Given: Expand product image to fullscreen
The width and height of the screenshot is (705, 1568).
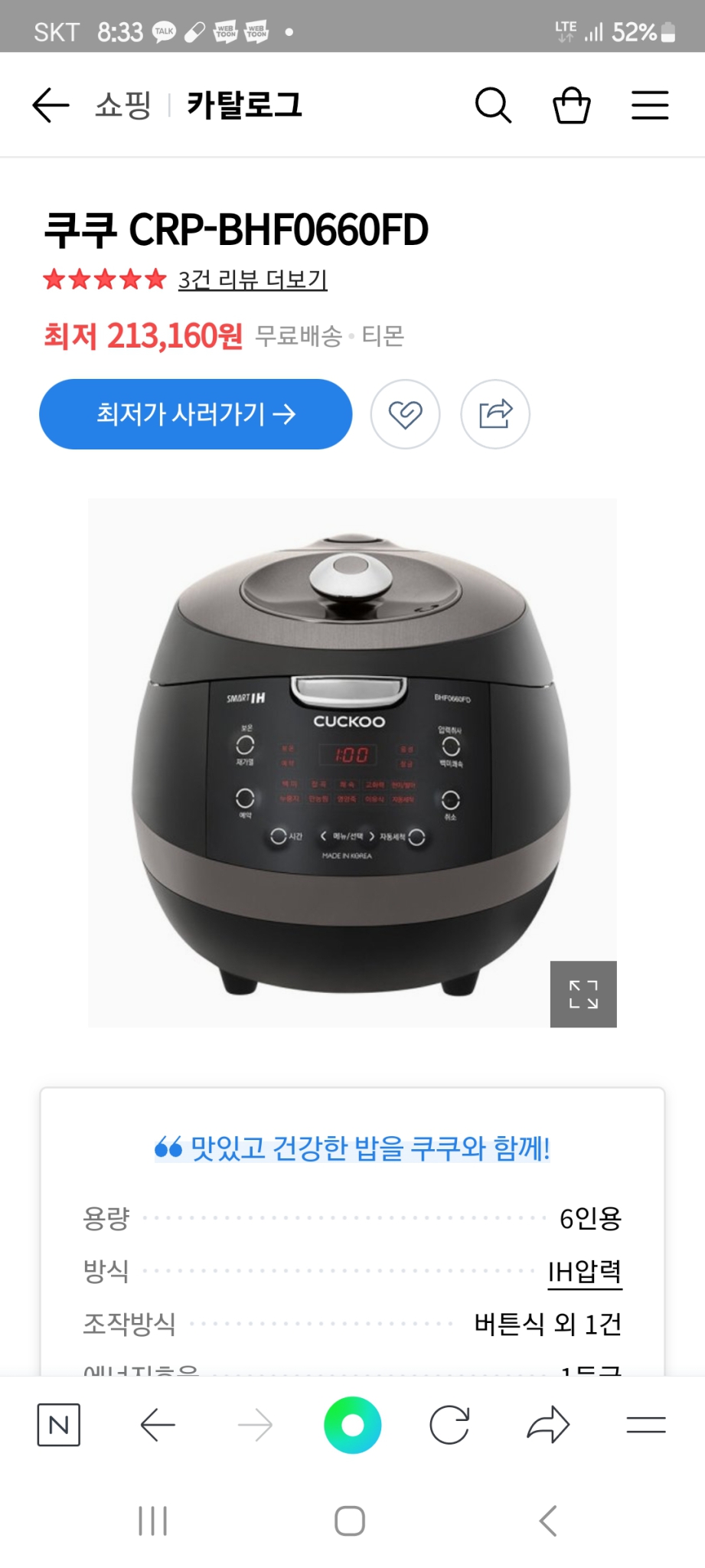Looking at the screenshot, I should click(583, 994).
